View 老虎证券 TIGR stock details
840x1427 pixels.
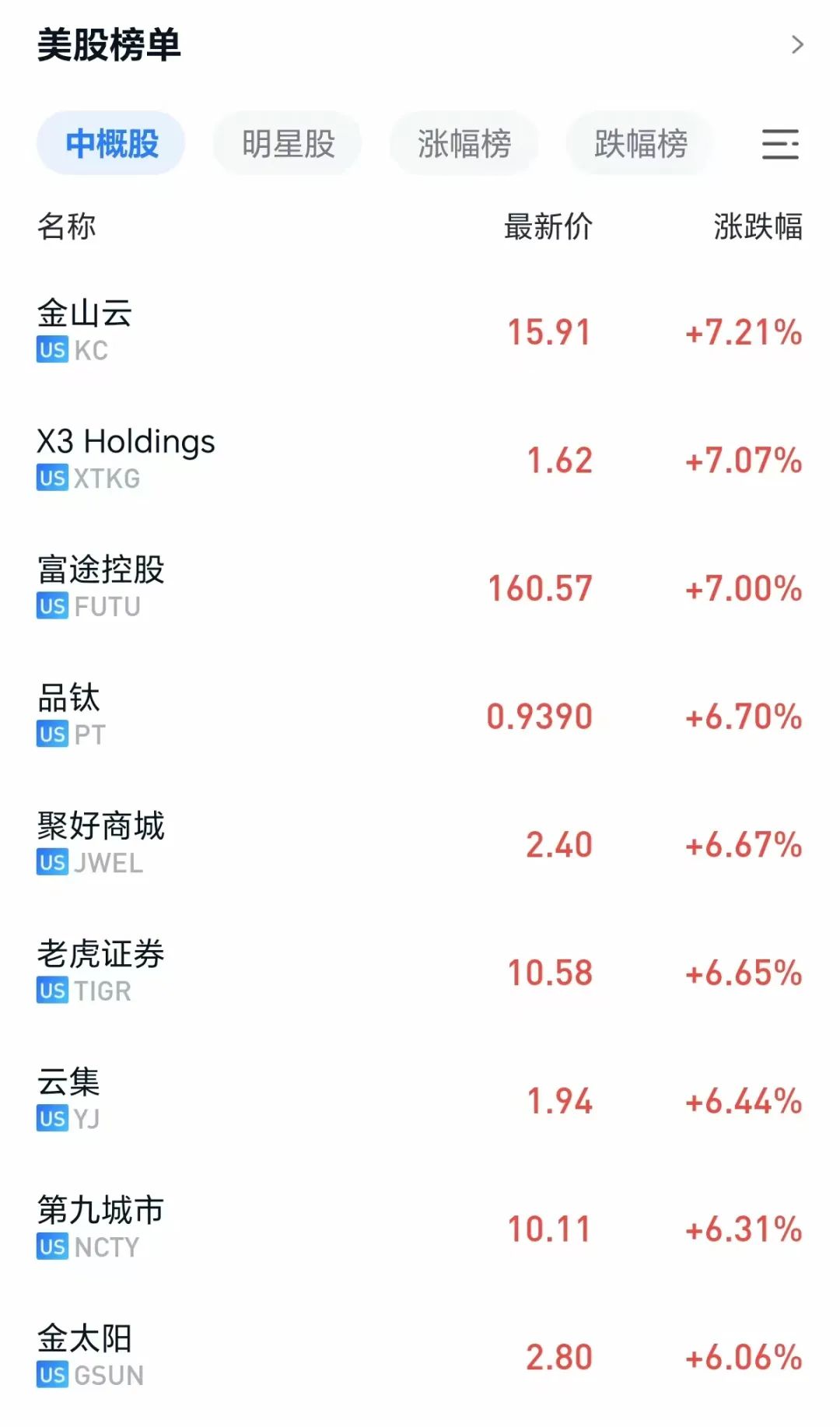(420, 973)
